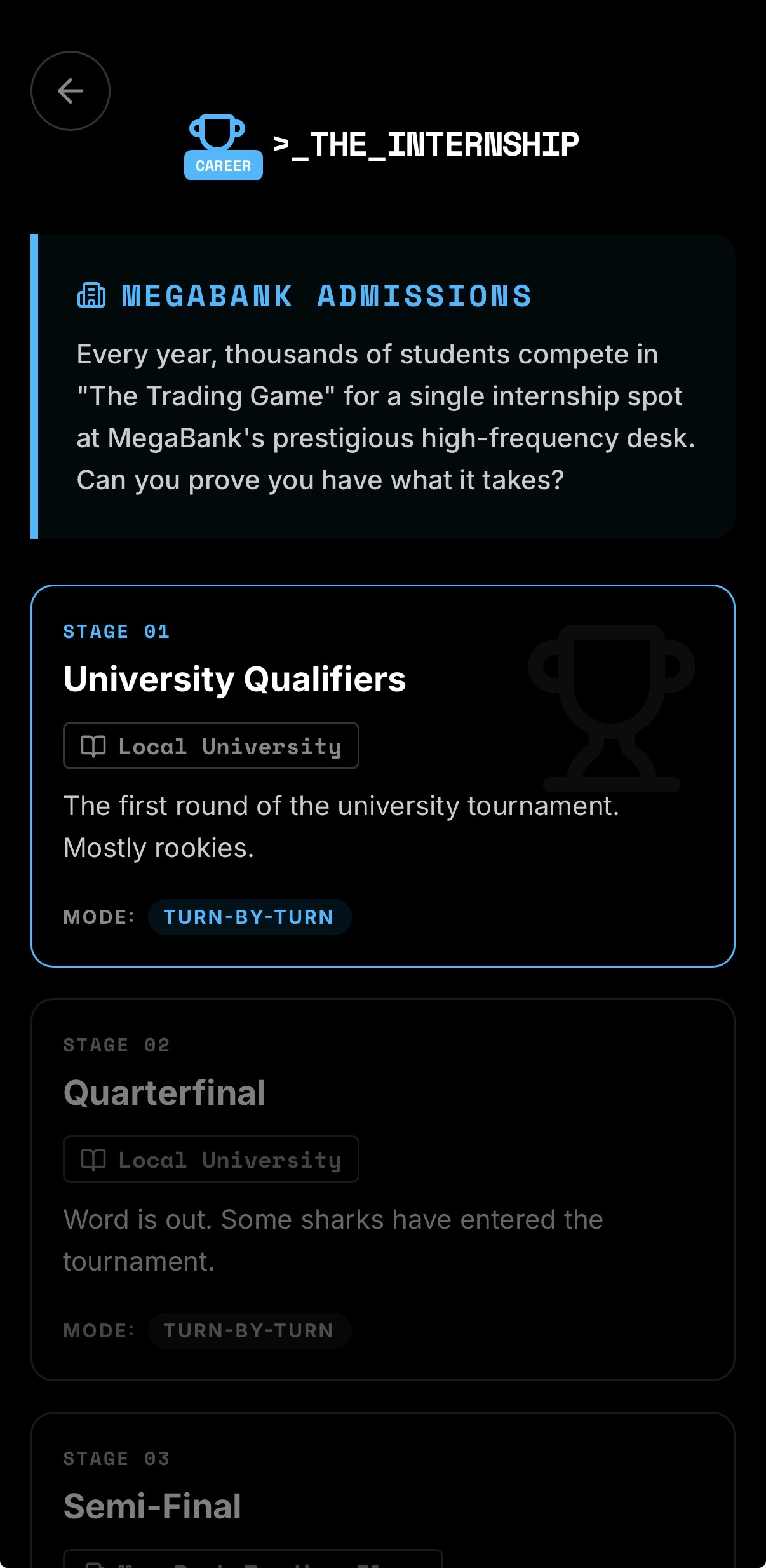Open the Stage 03 Semi-Final card

383,1490
